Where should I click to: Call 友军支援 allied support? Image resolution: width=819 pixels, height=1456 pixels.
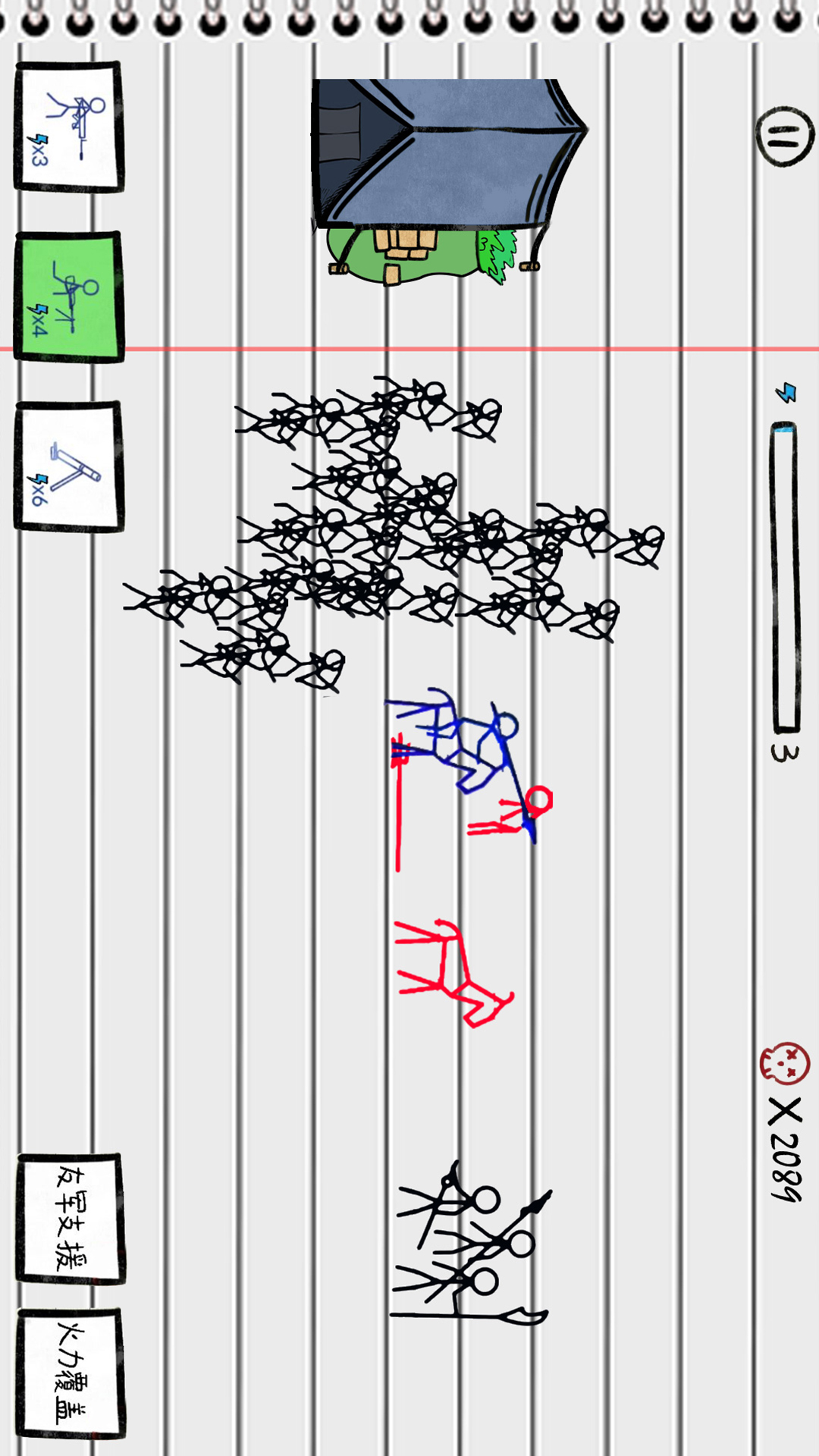coord(71,1219)
